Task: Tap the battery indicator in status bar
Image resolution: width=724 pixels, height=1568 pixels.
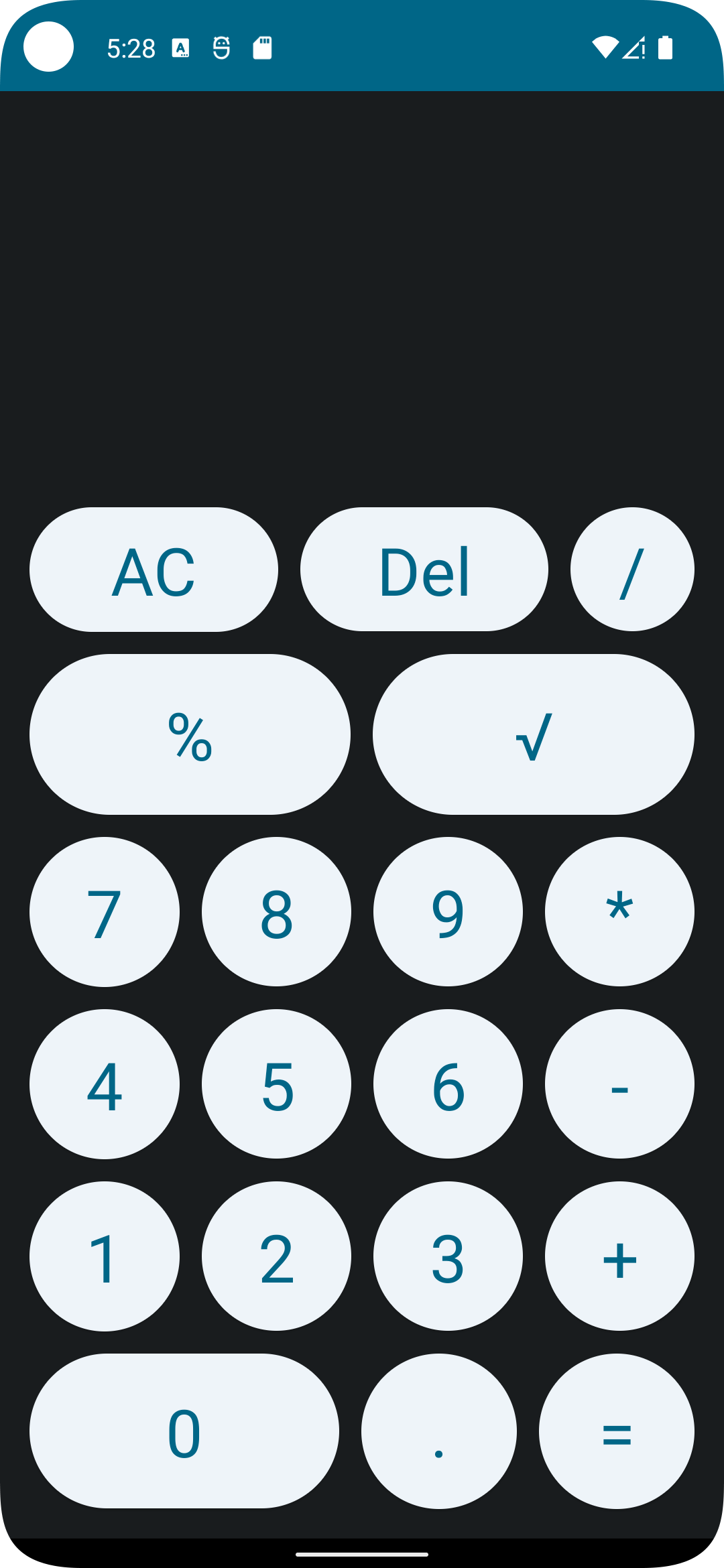Action: click(x=664, y=47)
